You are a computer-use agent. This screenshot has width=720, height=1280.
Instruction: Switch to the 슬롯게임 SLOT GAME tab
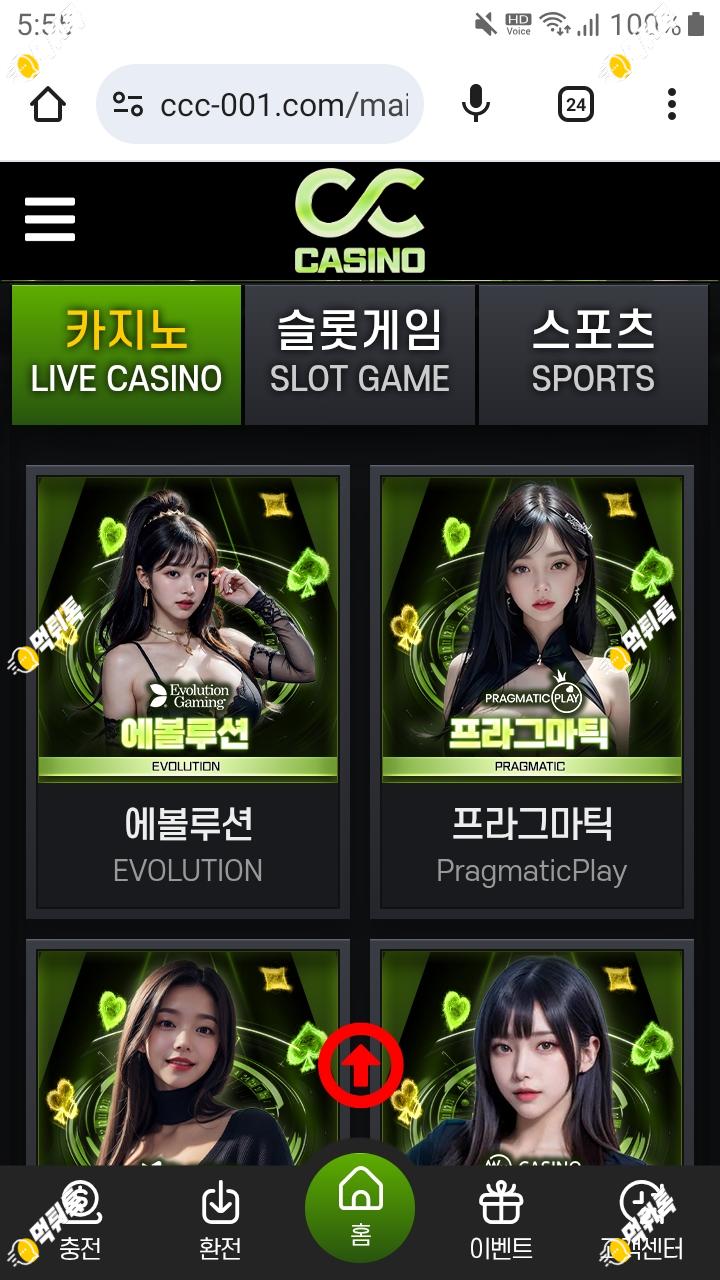[x=360, y=355]
